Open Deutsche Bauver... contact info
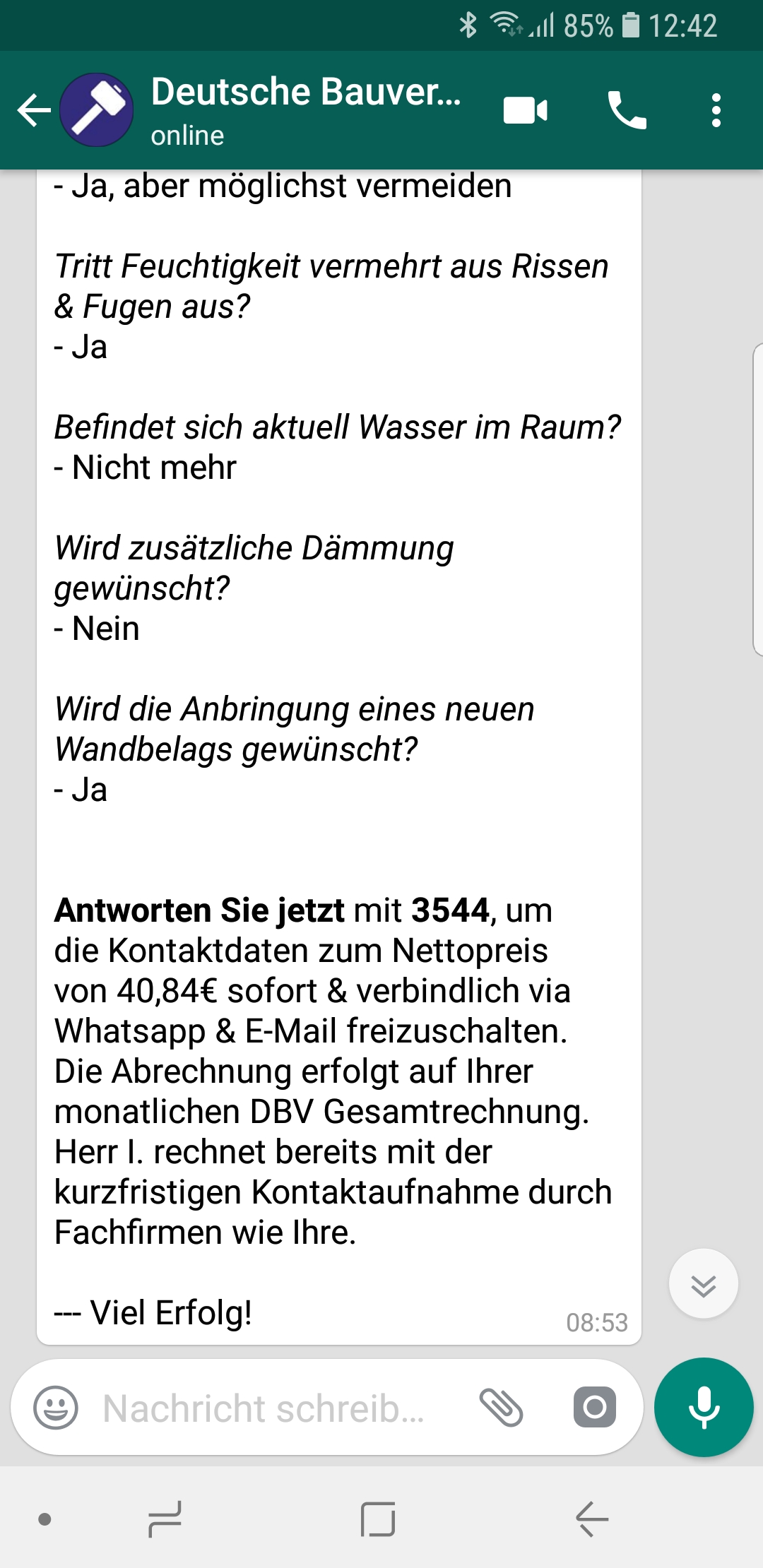 point(306,110)
